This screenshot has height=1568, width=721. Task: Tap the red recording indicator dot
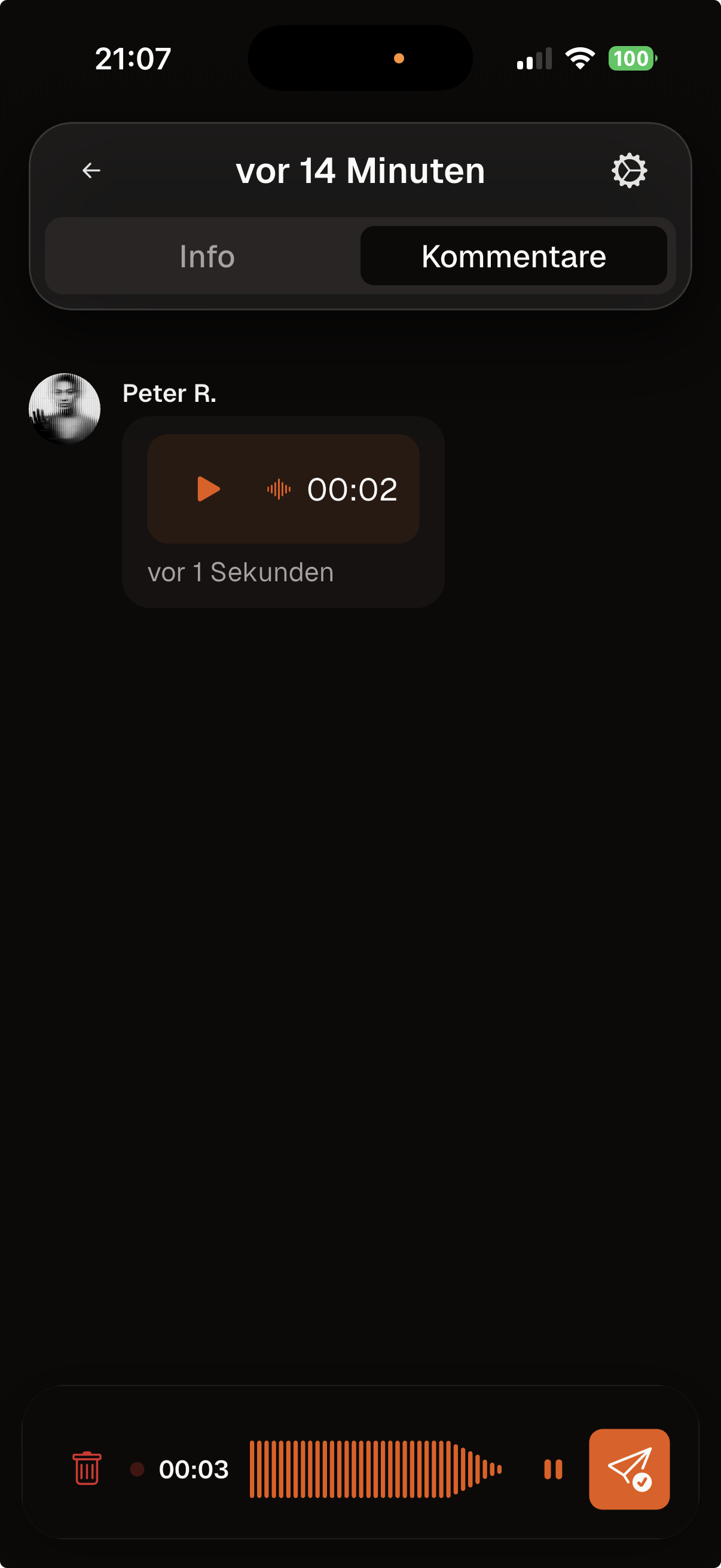coord(138,1469)
